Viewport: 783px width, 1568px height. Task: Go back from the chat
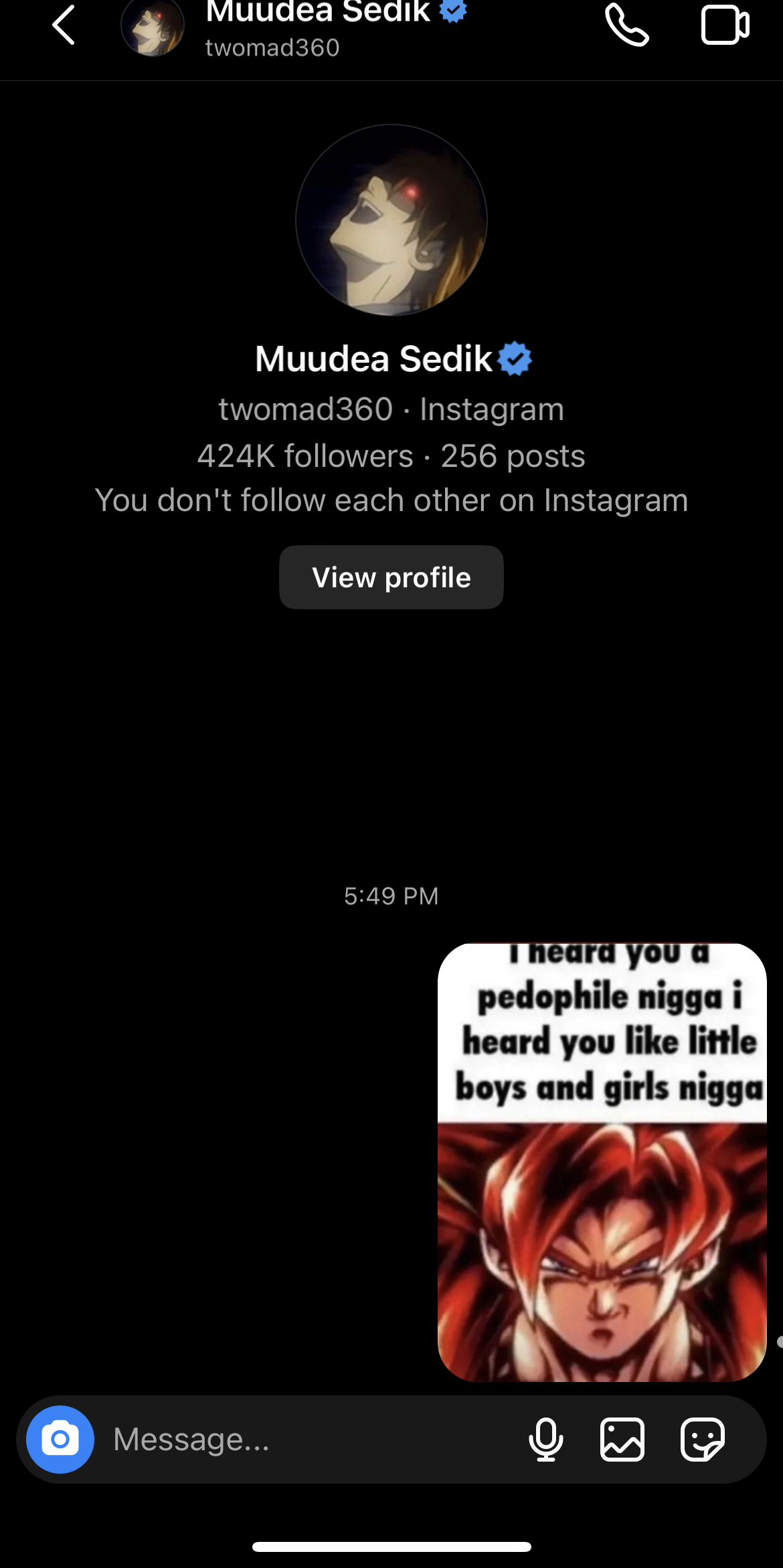pyautogui.click(x=64, y=25)
